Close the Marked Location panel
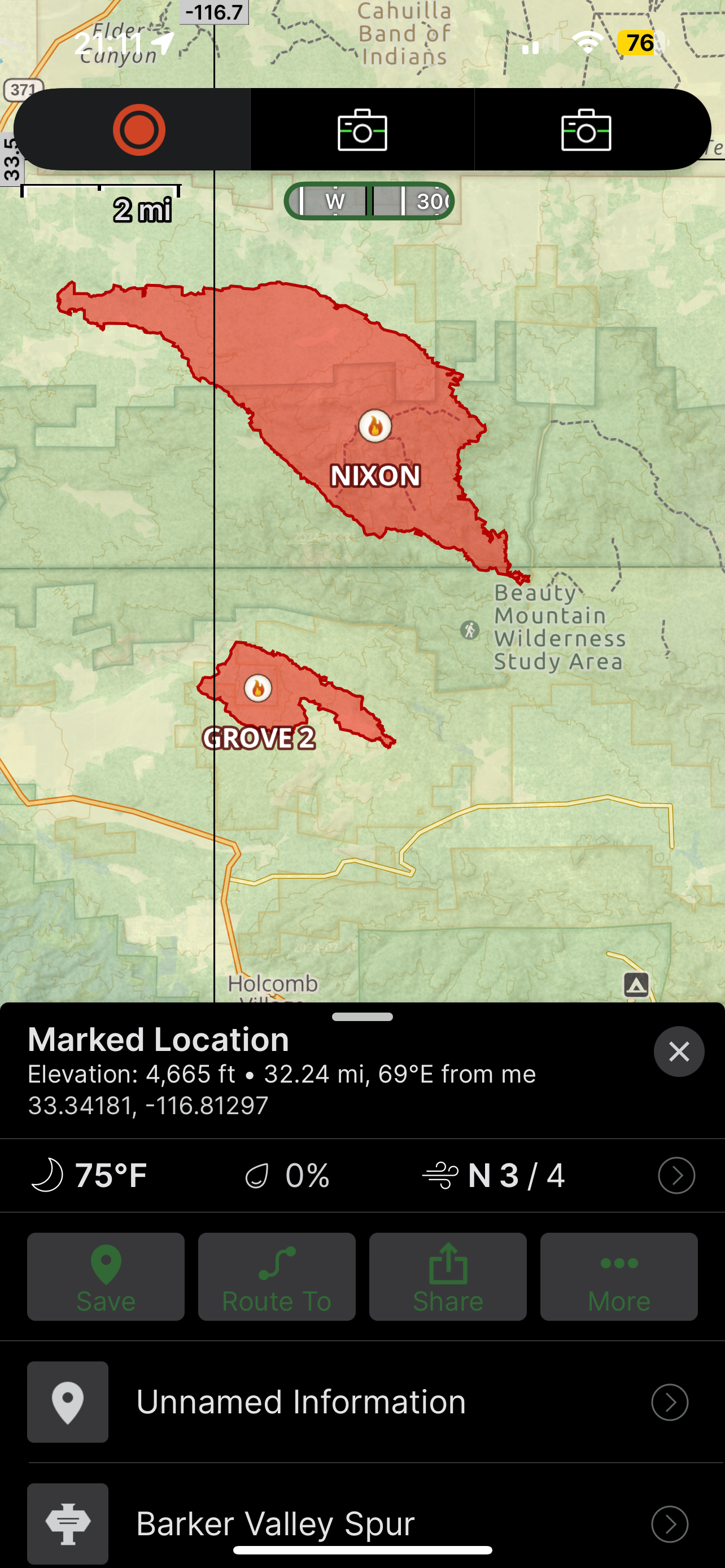Image resolution: width=725 pixels, height=1568 pixels. [679, 1051]
